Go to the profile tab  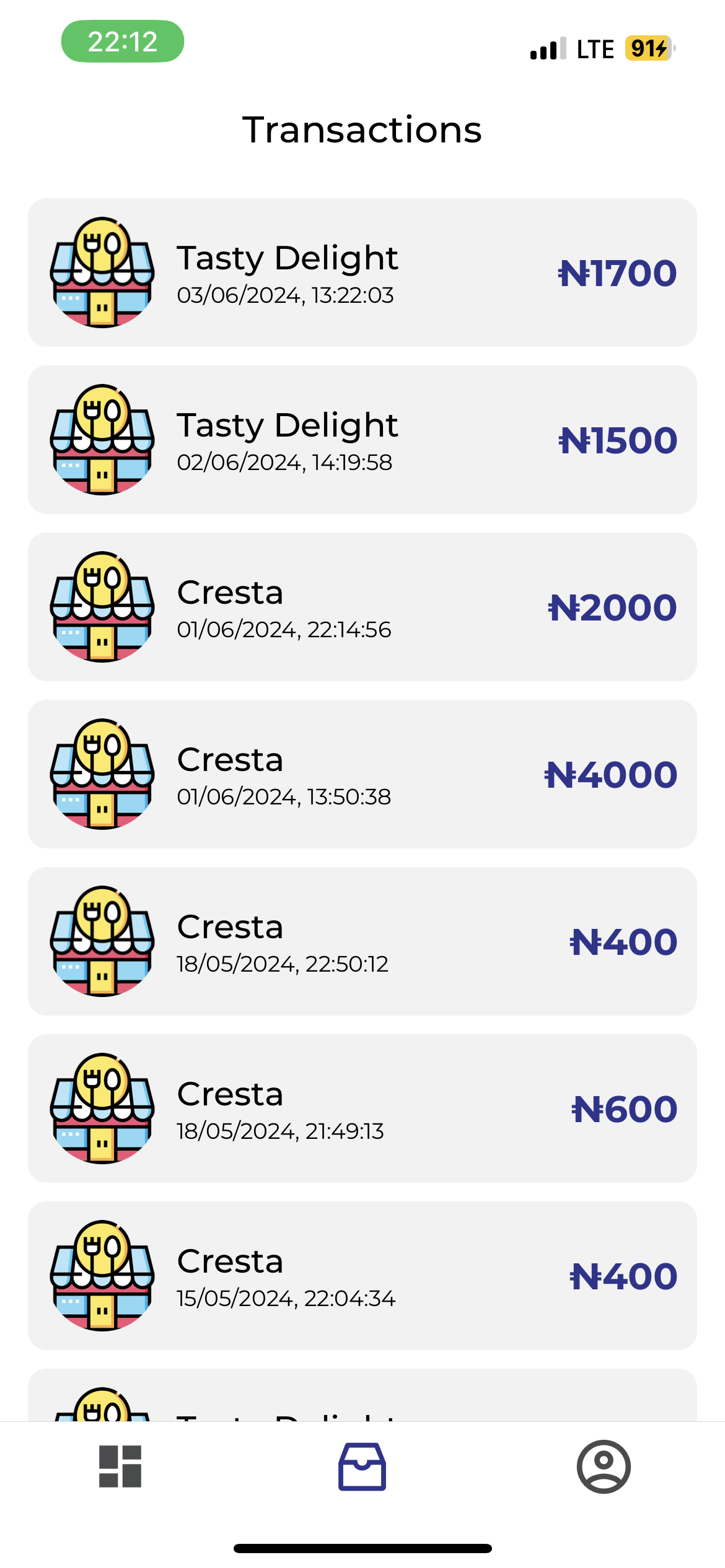point(604,1466)
